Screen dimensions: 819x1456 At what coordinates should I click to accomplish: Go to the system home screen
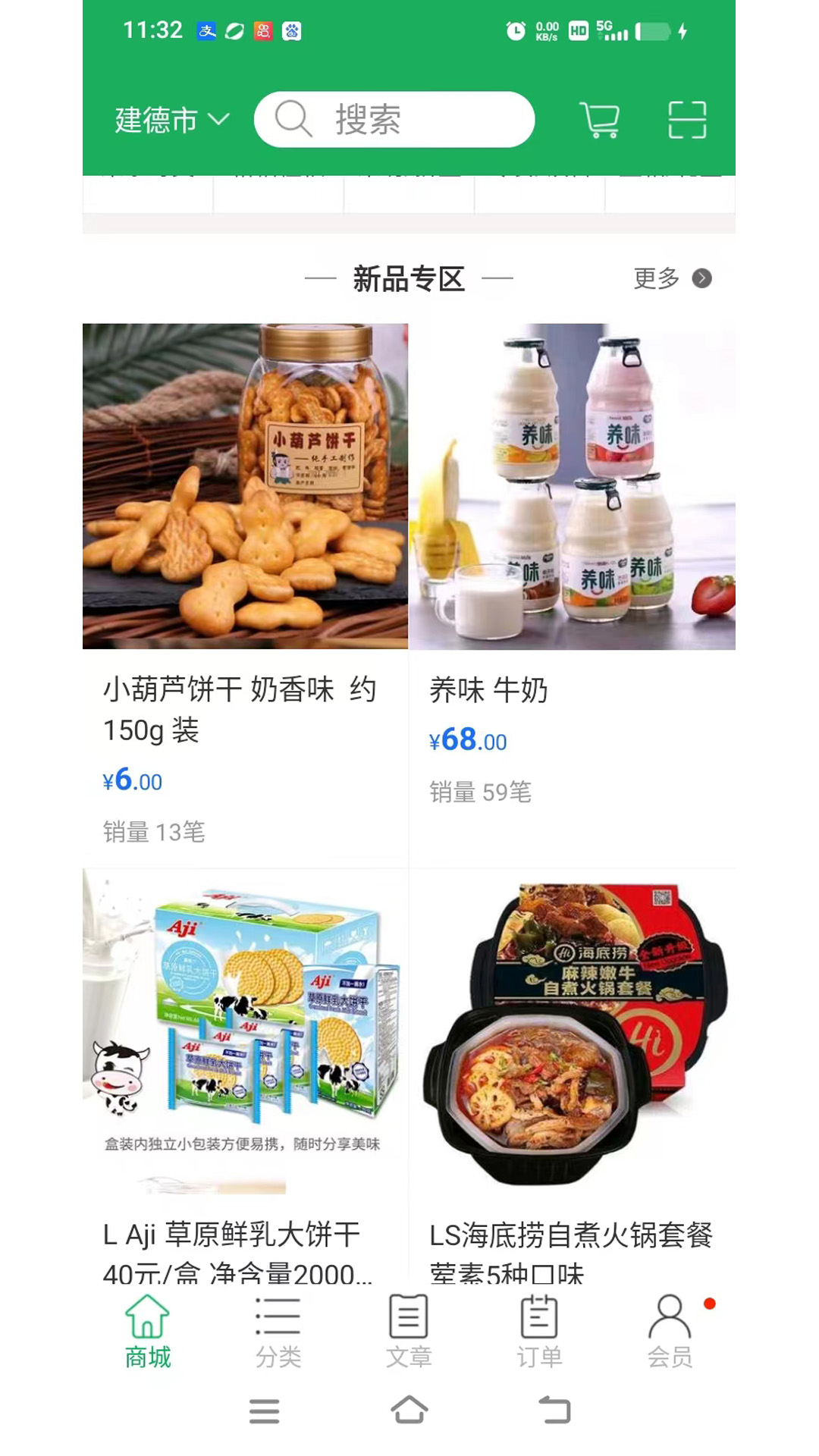pos(409,1410)
